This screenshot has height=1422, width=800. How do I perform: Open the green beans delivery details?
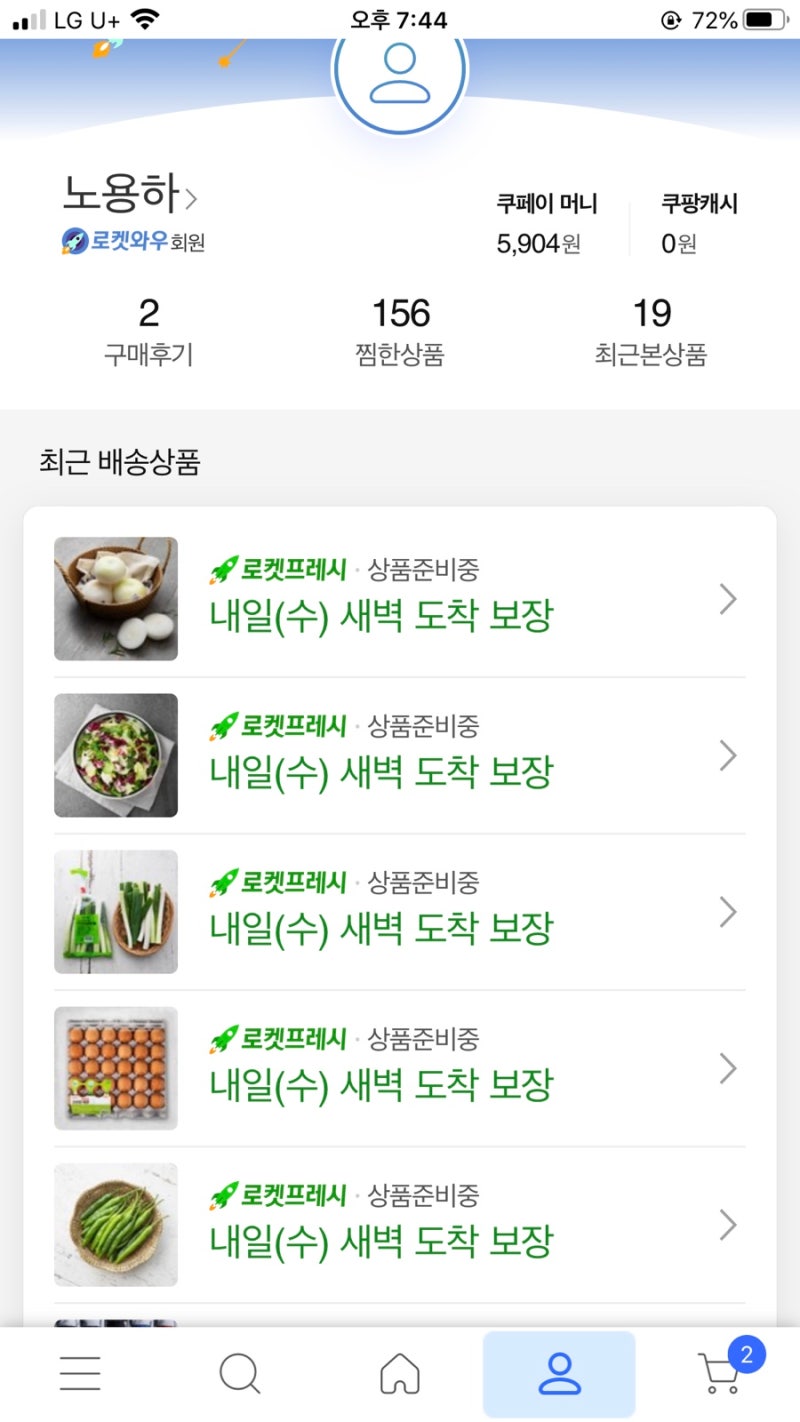pyautogui.click(x=729, y=1225)
